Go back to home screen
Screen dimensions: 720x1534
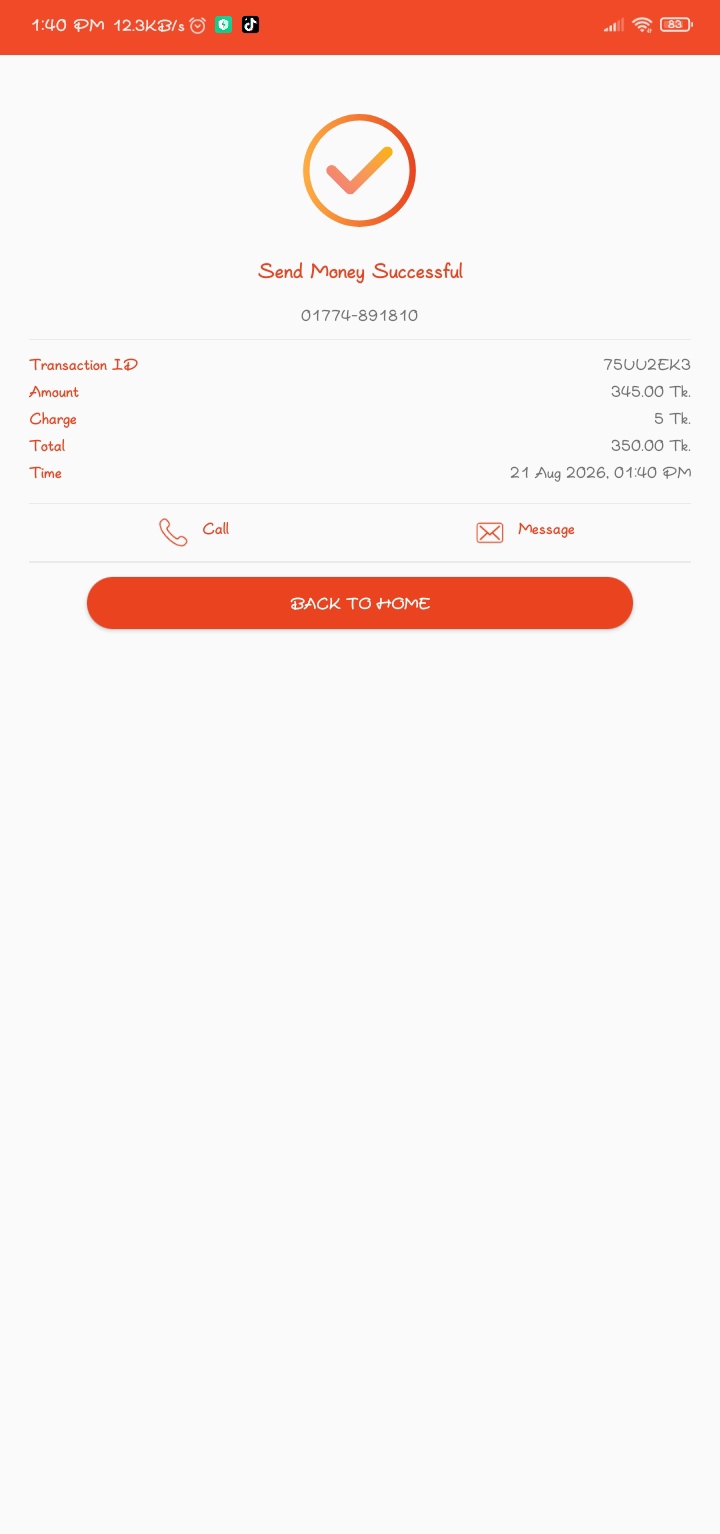tap(360, 603)
